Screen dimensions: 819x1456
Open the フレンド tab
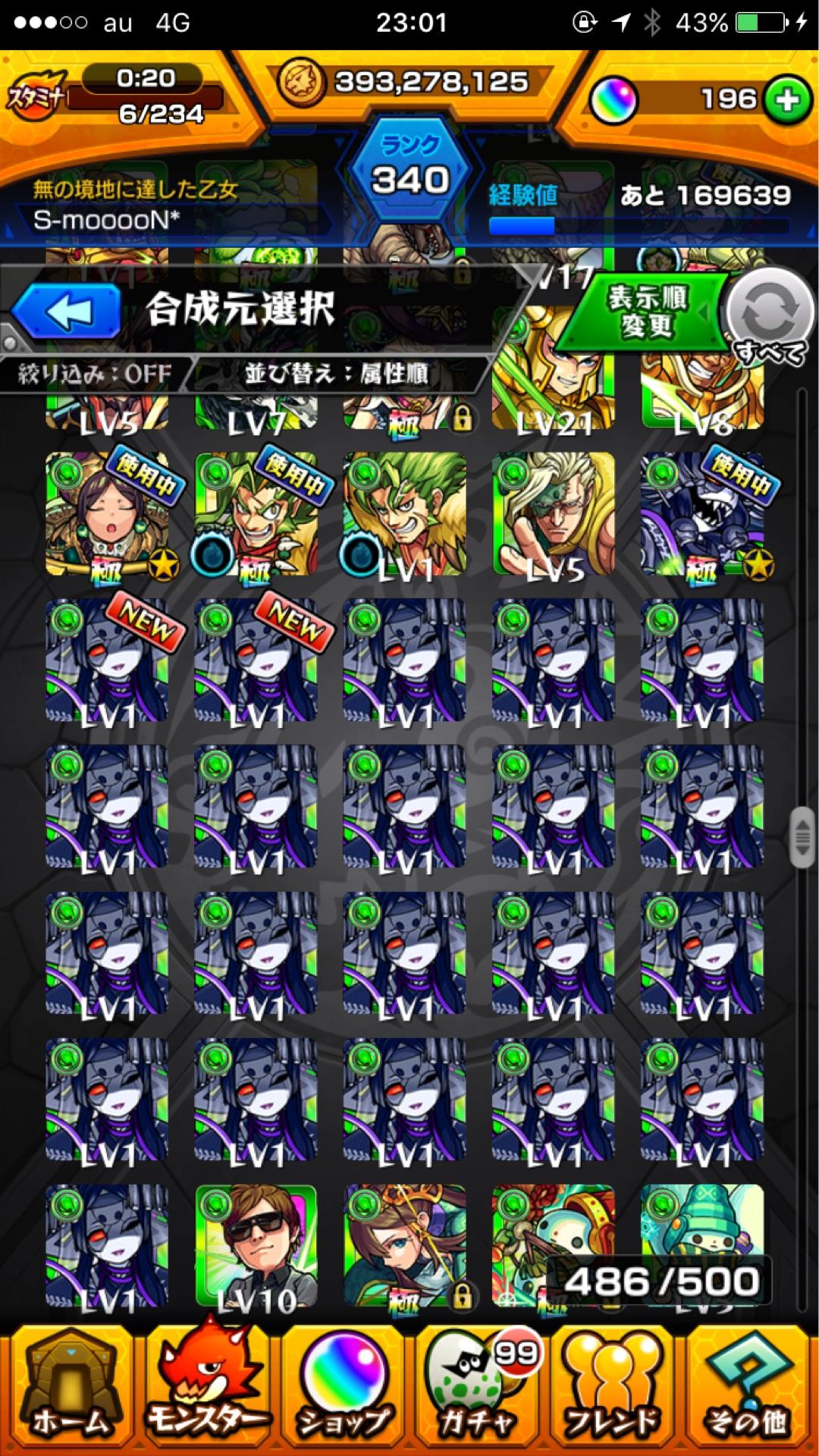pos(614,1392)
